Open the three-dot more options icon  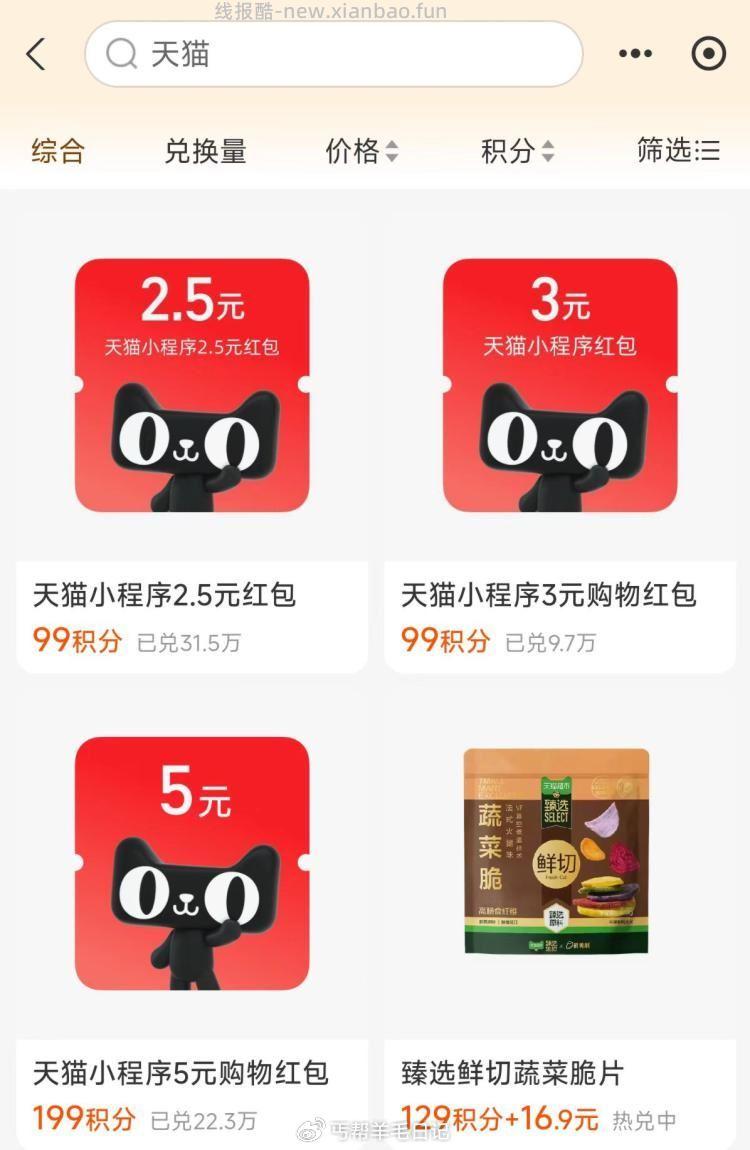(x=637, y=54)
